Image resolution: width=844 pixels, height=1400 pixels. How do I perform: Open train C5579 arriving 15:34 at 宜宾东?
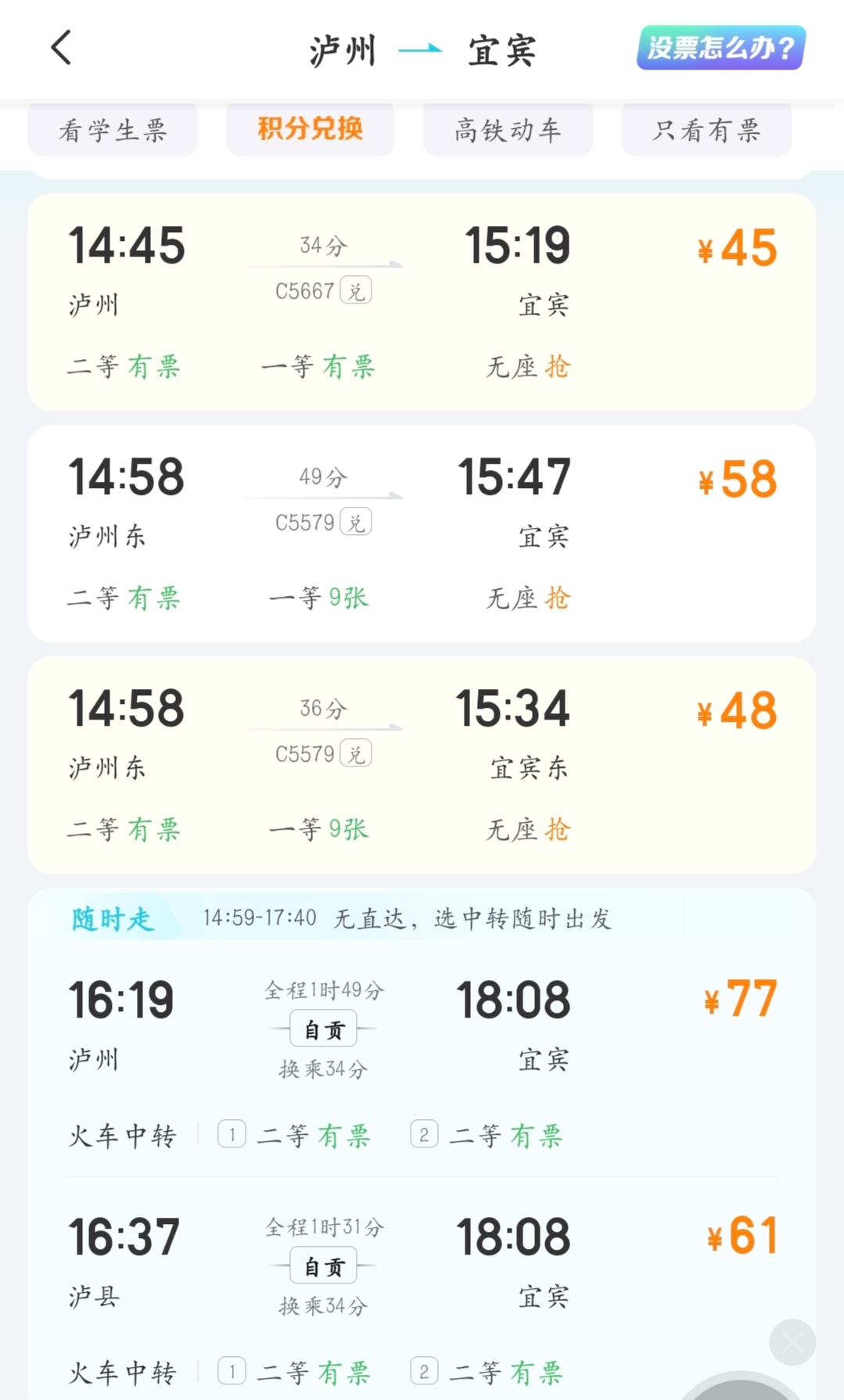click(422, 765)
